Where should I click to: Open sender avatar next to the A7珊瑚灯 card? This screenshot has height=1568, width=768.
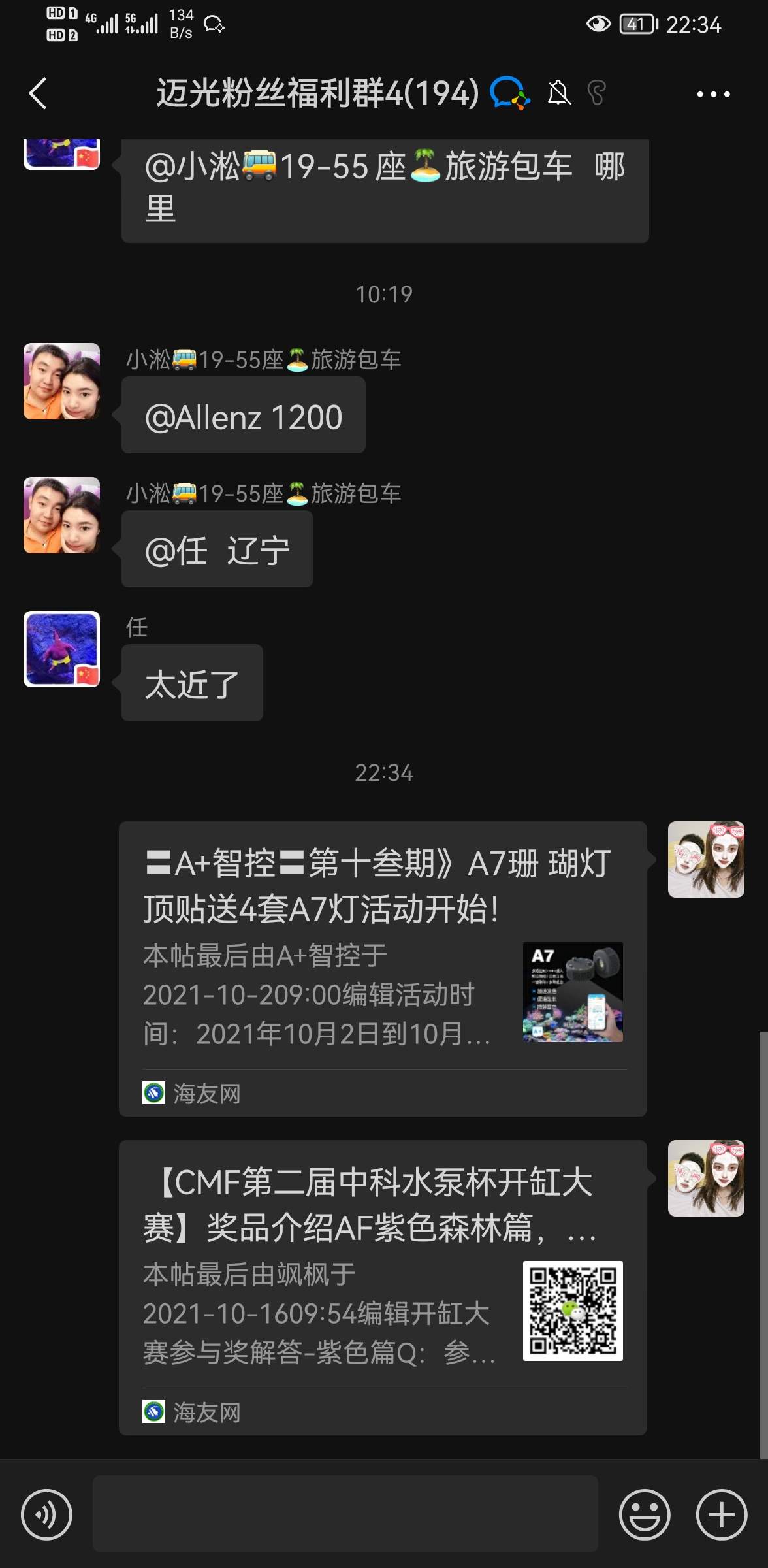click(706, 859)
